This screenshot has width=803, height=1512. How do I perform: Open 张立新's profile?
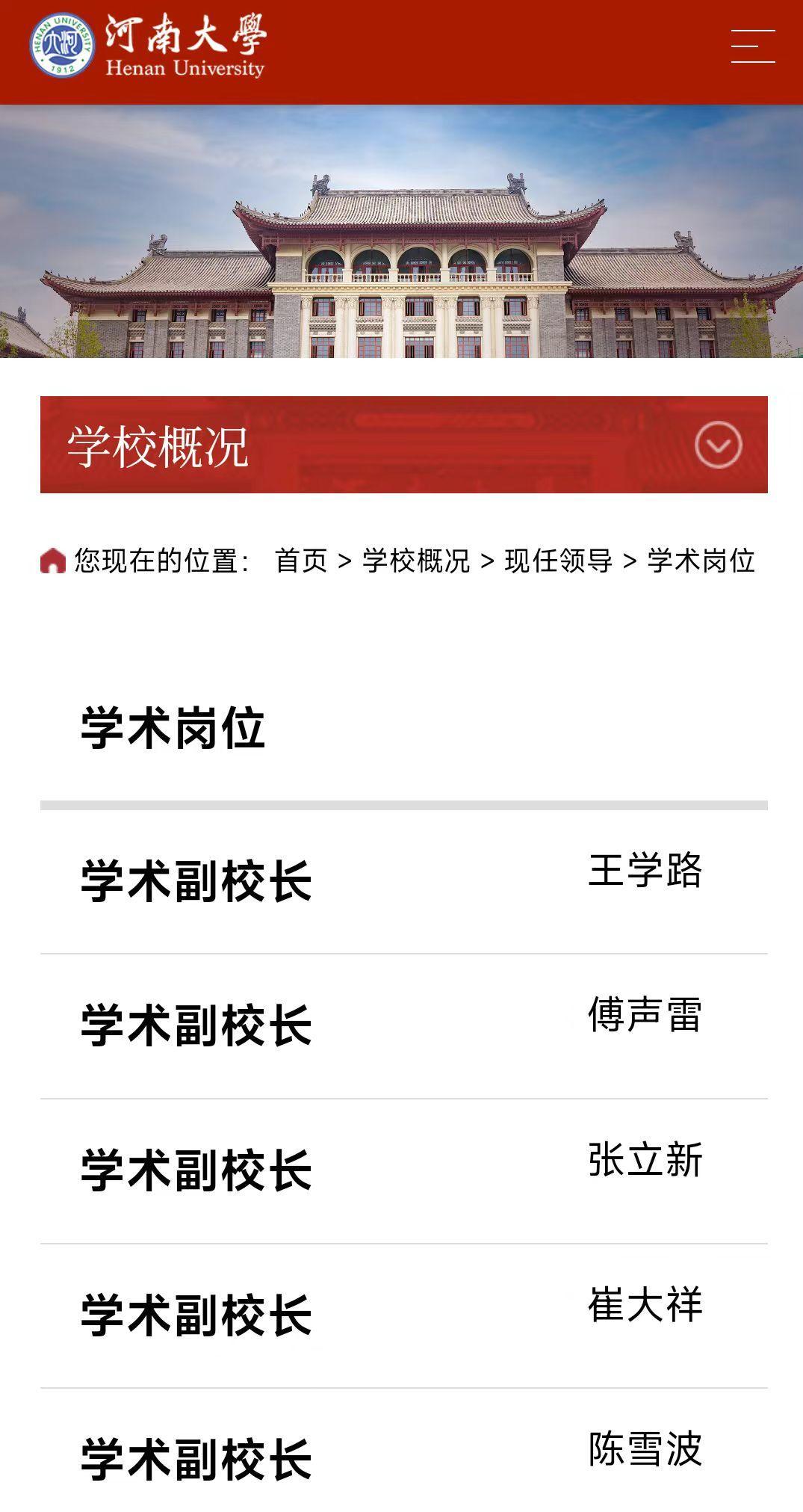pos(645,1160)
